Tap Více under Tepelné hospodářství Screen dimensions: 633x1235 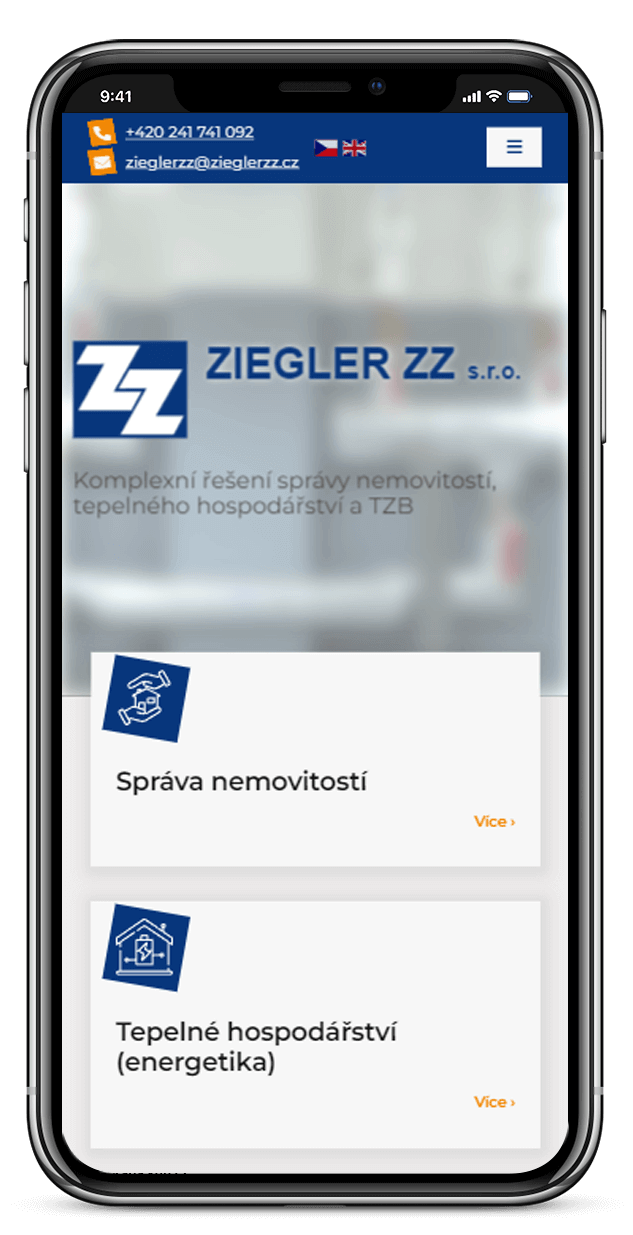pyautogui.click(x=494, y=1102)
